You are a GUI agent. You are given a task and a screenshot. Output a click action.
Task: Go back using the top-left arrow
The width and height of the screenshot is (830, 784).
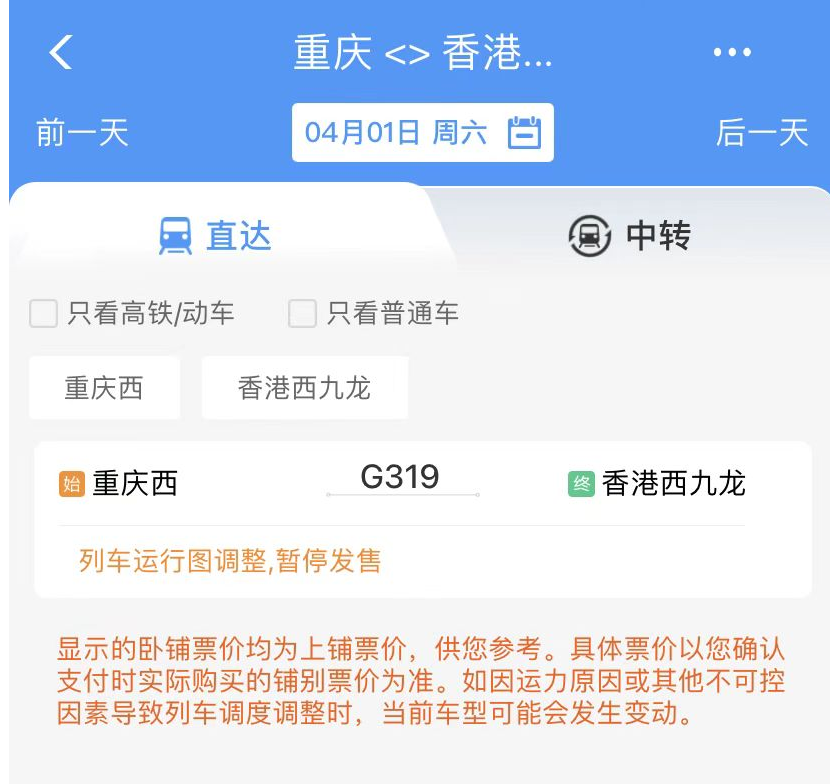(x=61, y=52)
